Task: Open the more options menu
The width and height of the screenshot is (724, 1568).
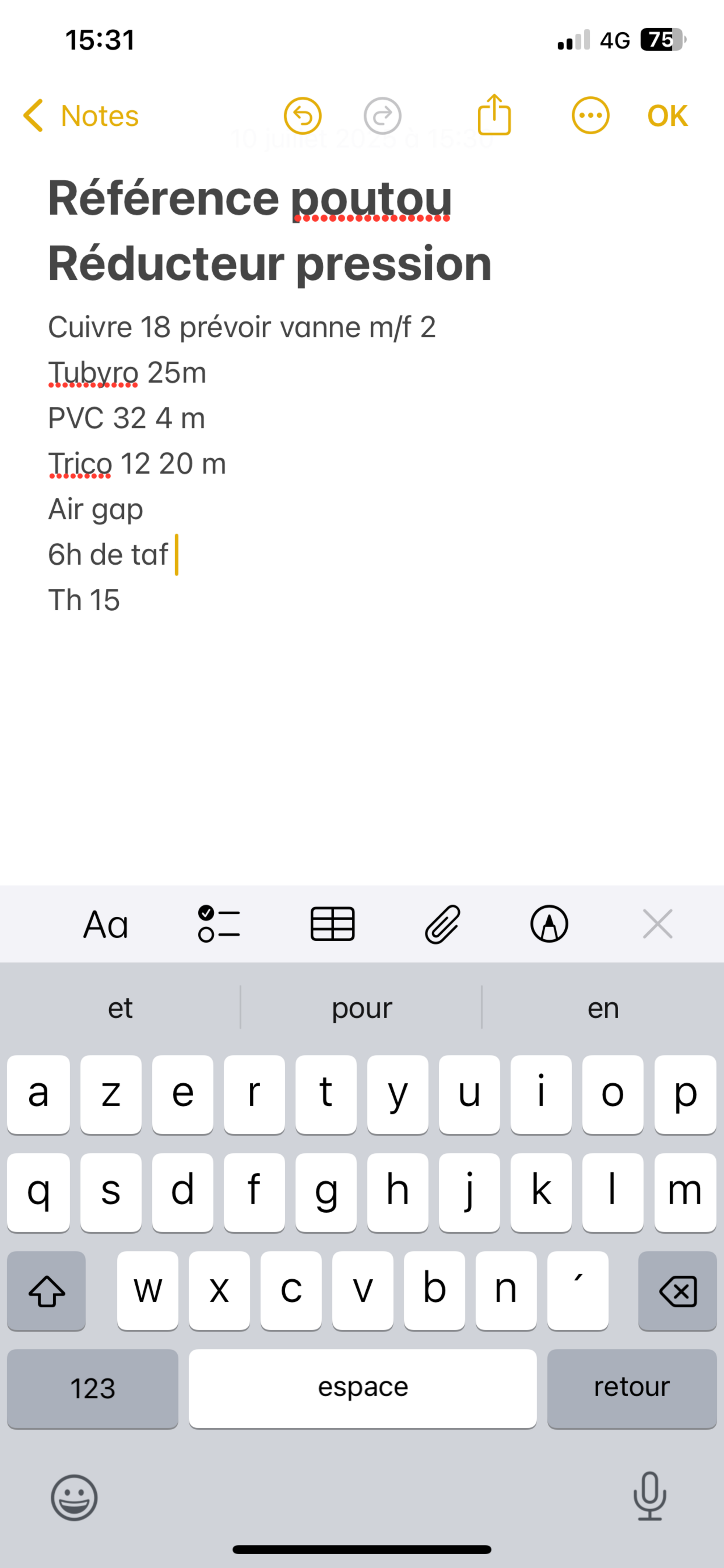Action: pyautogui.click(x=590, y=116)
